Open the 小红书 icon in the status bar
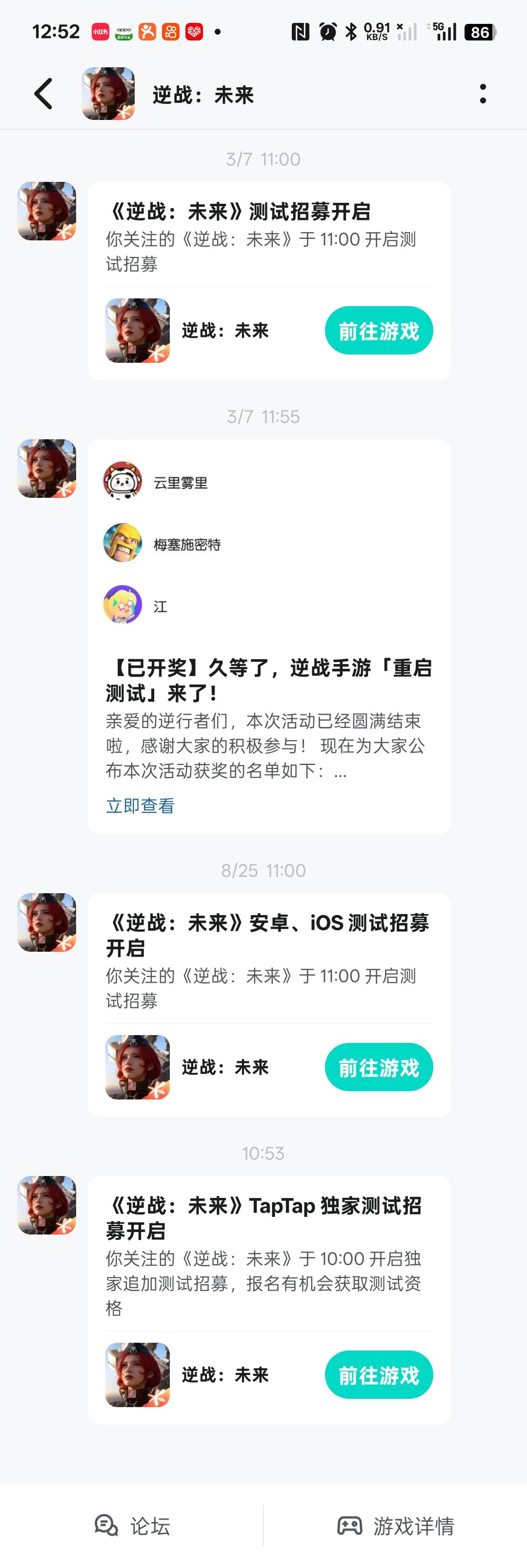Screen dimensions: 527x1568 coord(100,32)
